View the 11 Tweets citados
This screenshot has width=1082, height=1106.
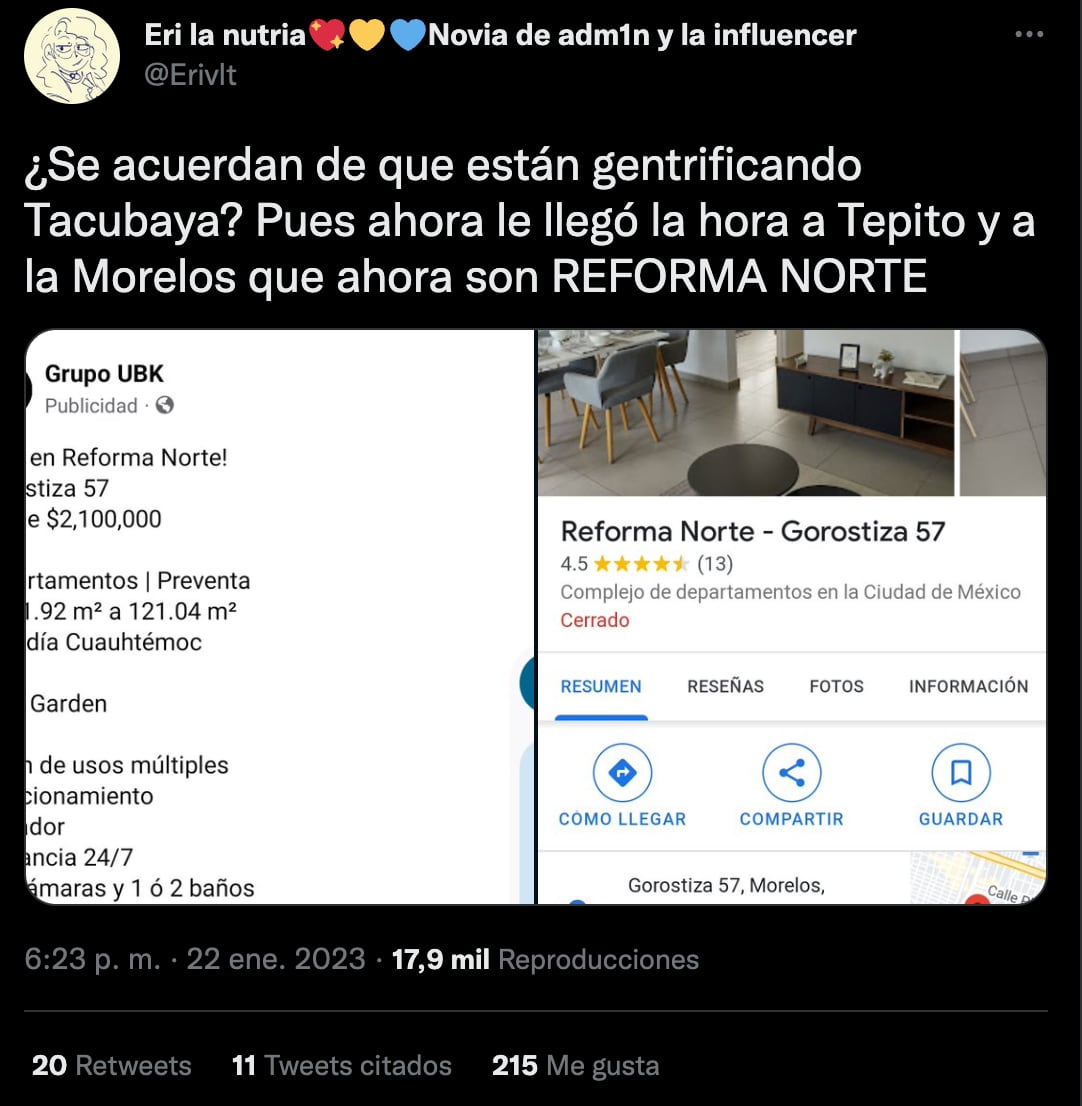tap(341, 1065)
